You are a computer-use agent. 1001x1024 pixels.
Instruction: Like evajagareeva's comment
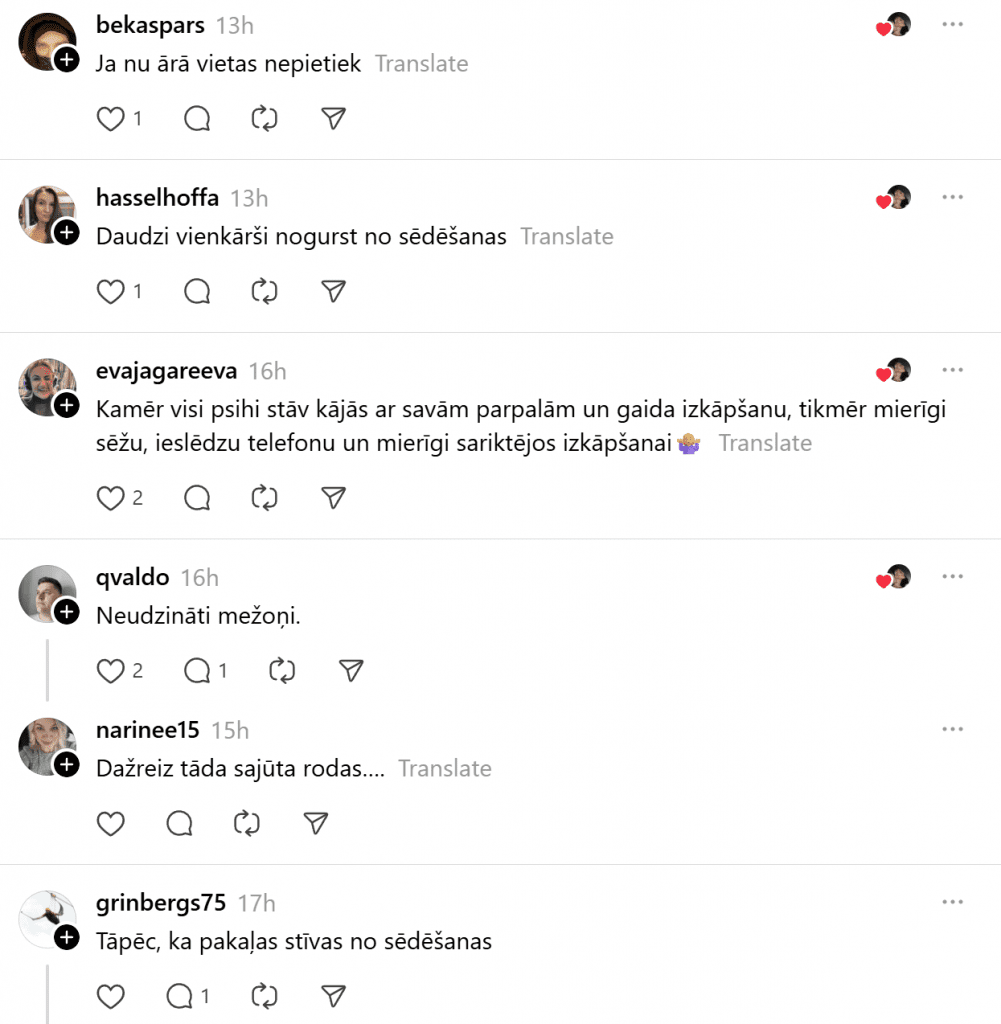click(x=110, y=497)
